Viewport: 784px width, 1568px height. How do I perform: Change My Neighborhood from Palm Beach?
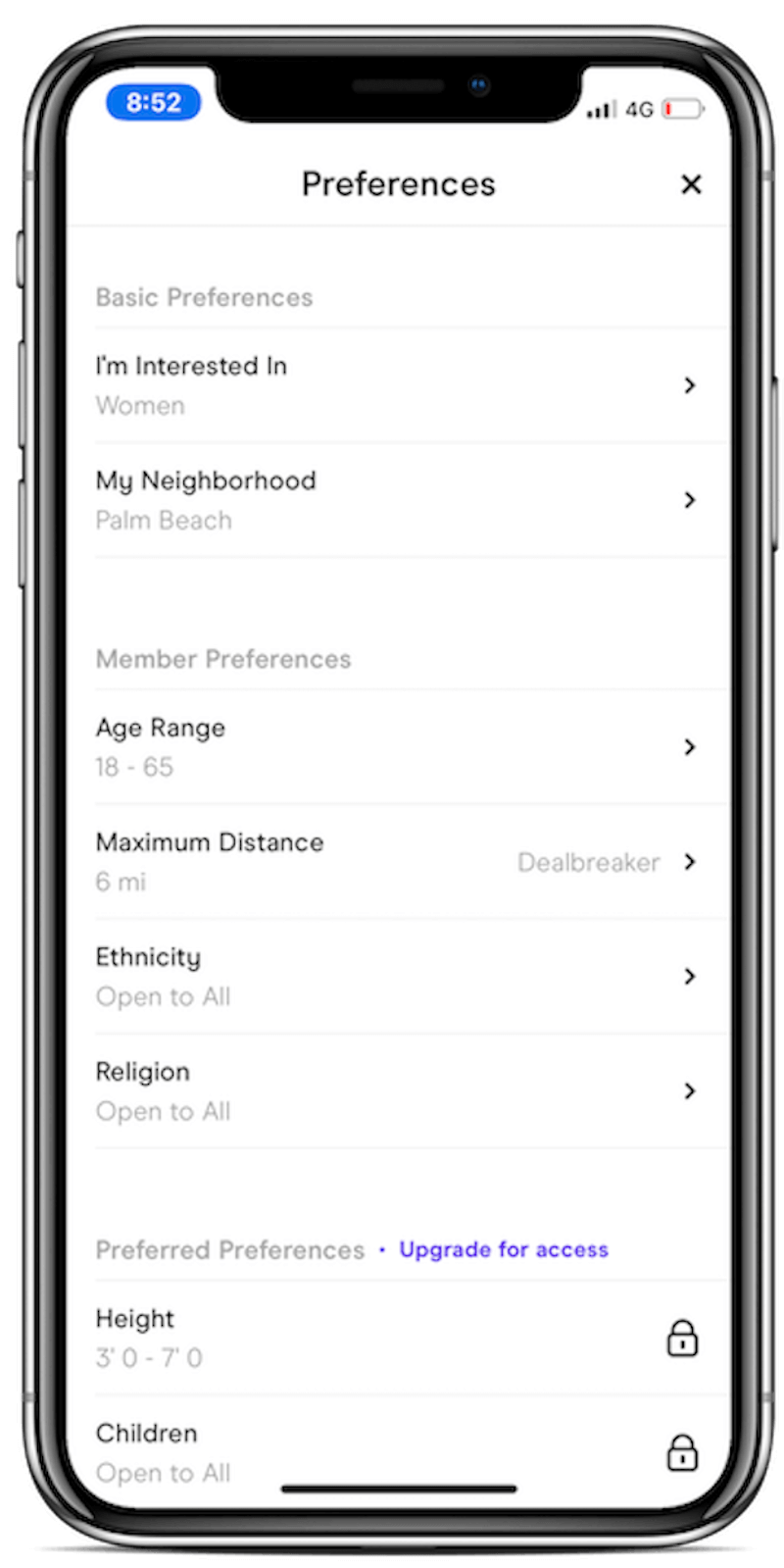pos(397,500)
